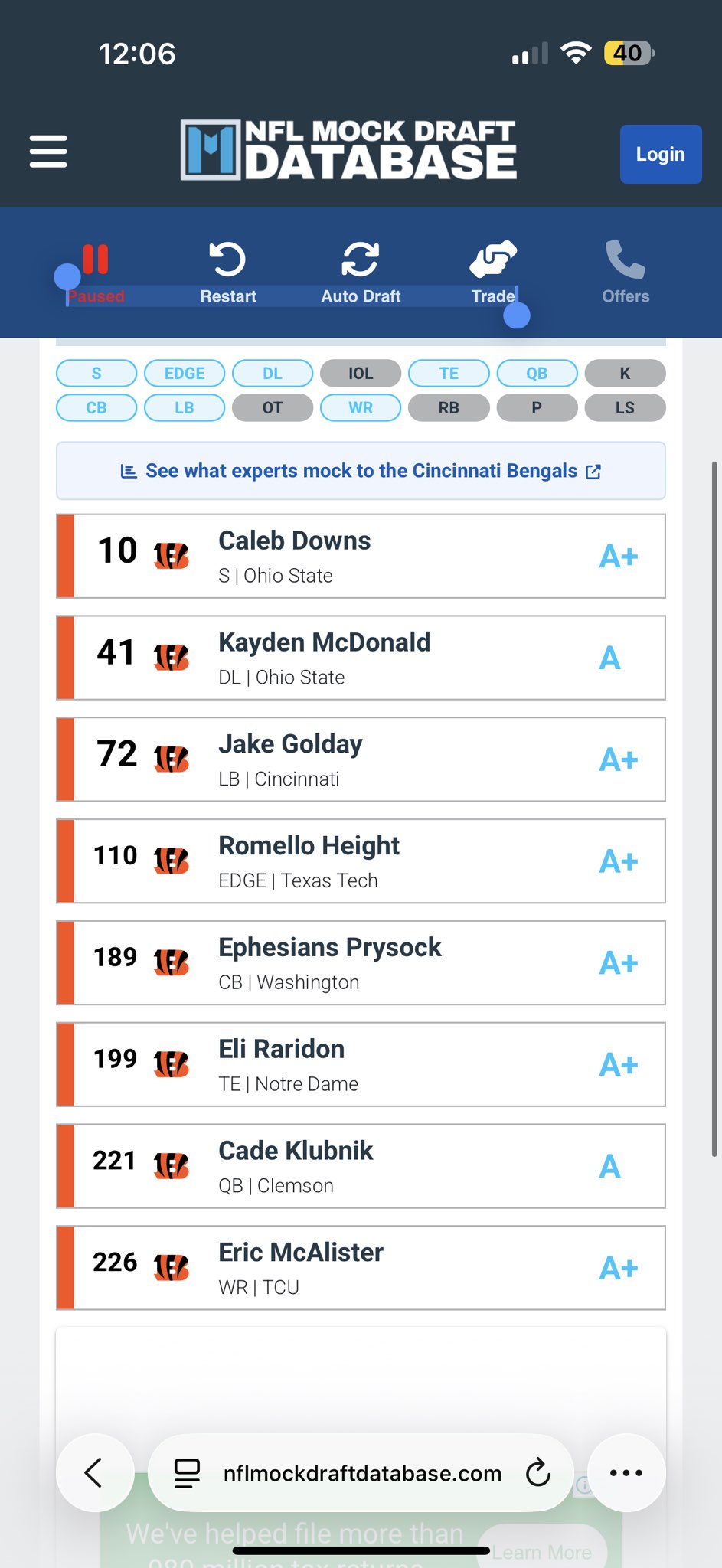This screenshot has height=1568, width=722.
Task: Reload the nflmockdraftdatabase.com page
Action: click(538, 1472)
